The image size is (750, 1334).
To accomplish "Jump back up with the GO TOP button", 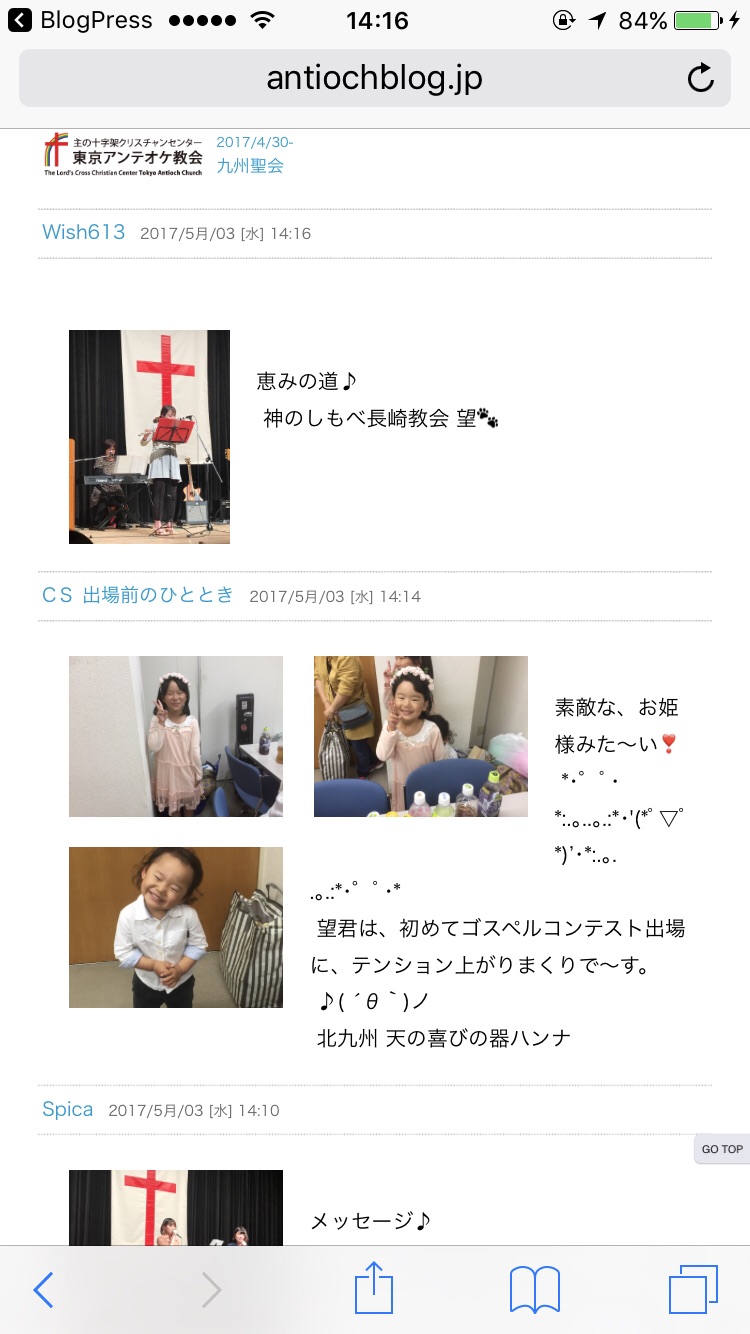I will 721,1149.
